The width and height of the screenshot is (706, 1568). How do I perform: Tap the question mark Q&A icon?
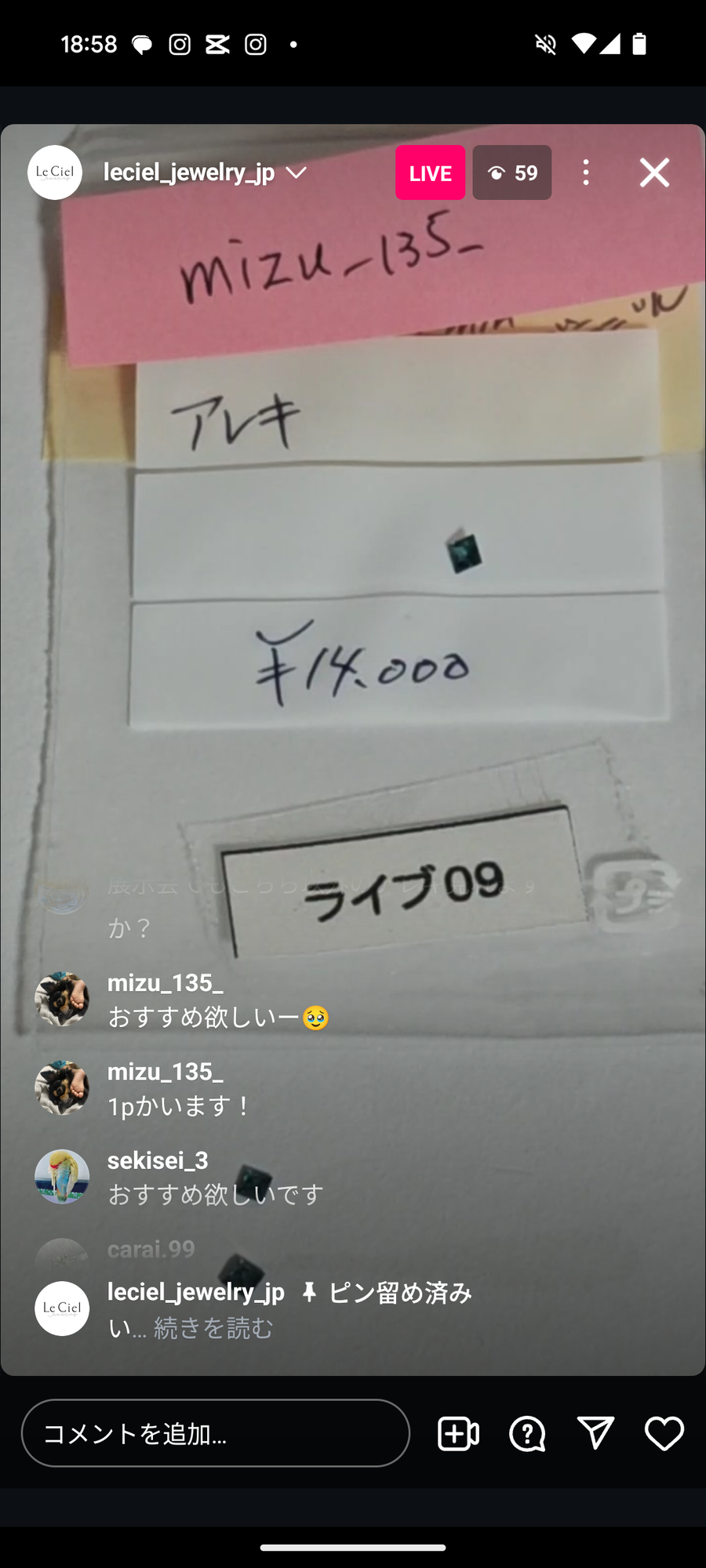(x=527, y=1433)
